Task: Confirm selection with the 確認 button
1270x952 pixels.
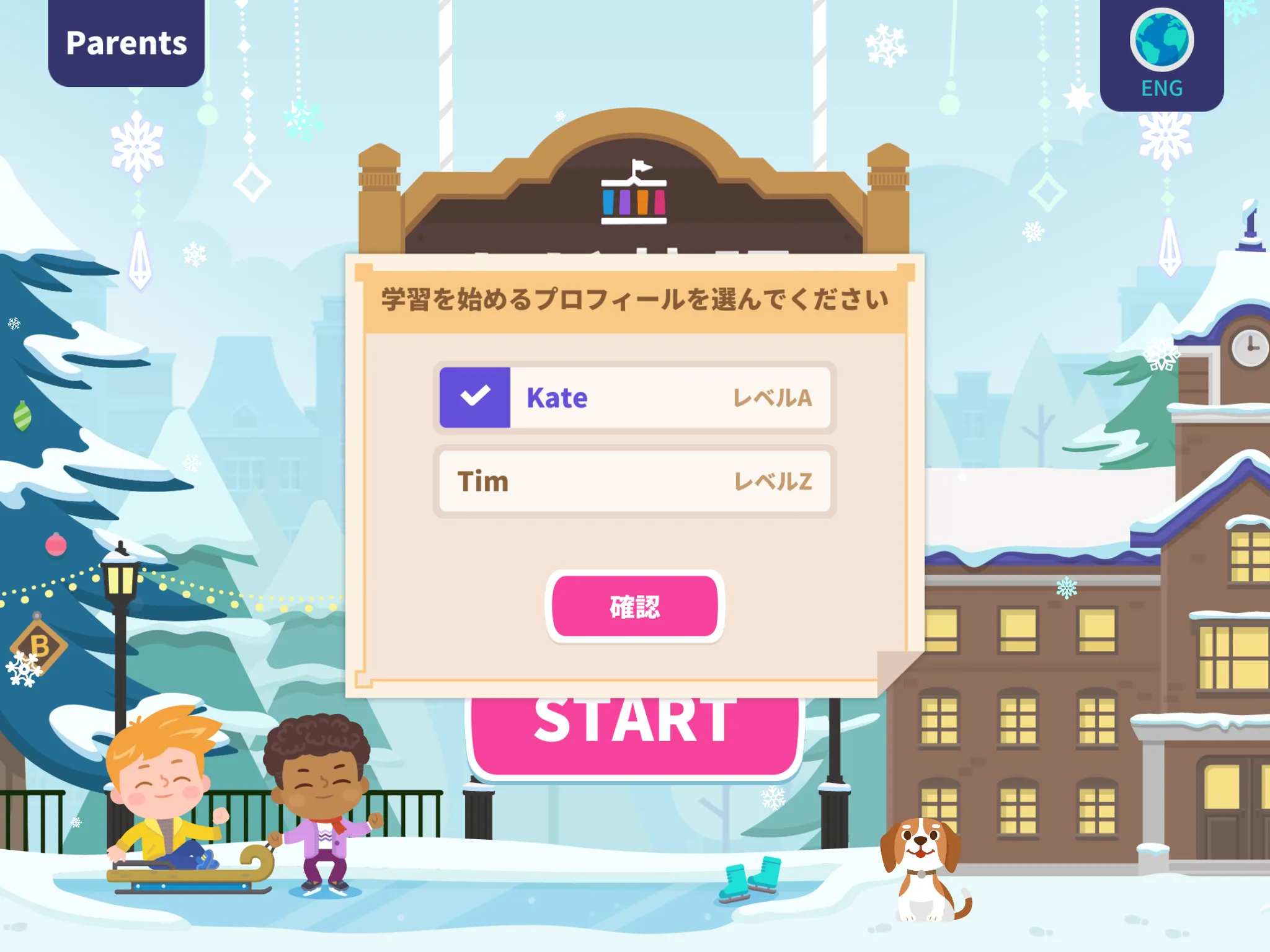Action: coord(634,606)
